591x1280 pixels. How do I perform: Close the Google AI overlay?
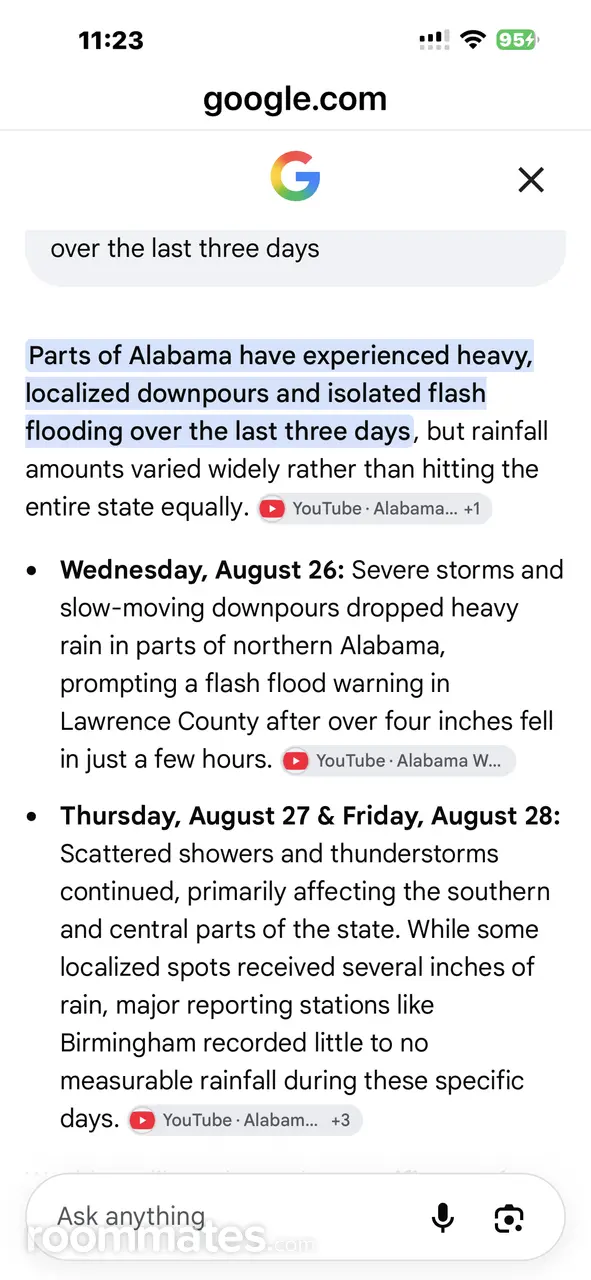[x=531, y=180]
